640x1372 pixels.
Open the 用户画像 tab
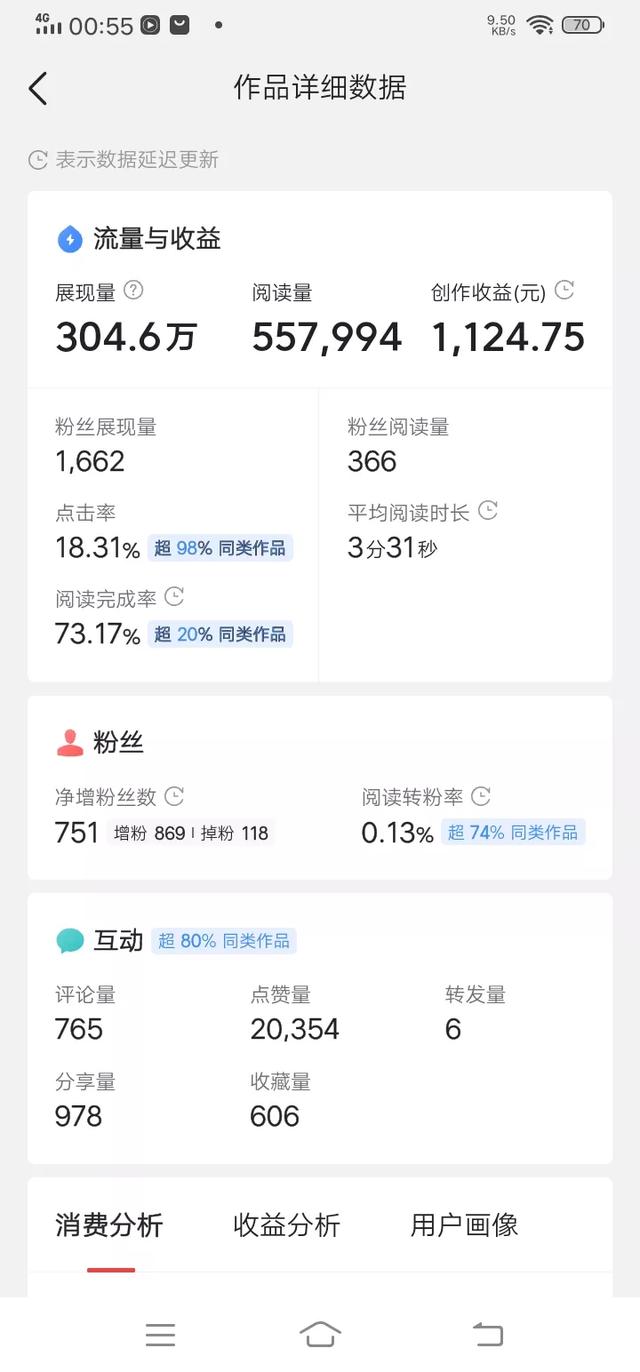coord(465,1225)
